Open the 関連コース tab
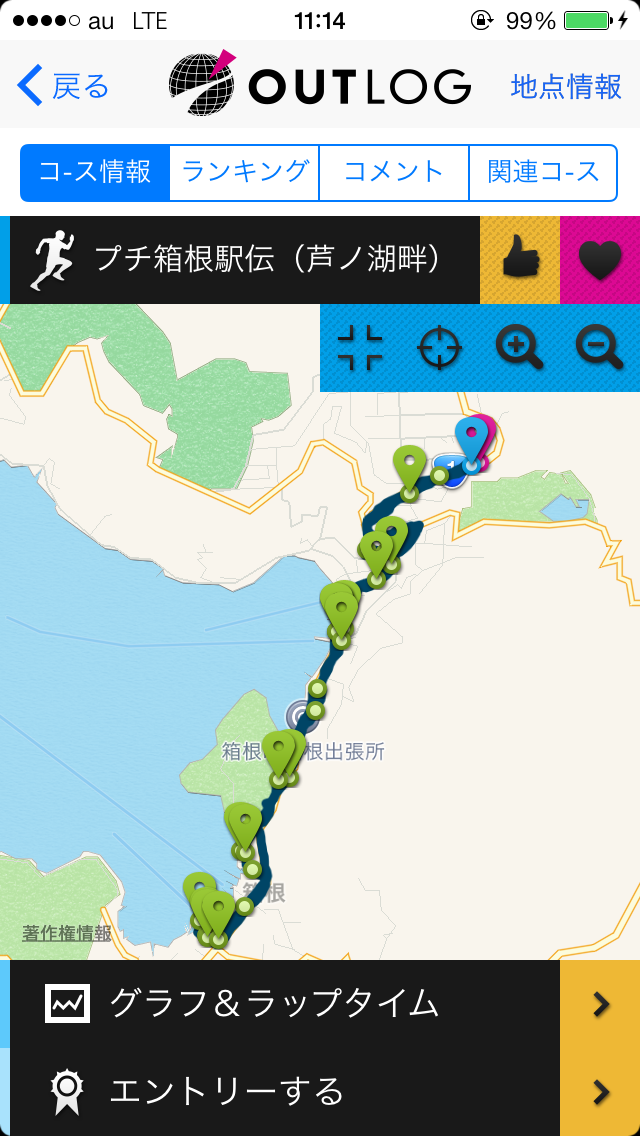The image size is (640, 1136). tap(543, 172)
